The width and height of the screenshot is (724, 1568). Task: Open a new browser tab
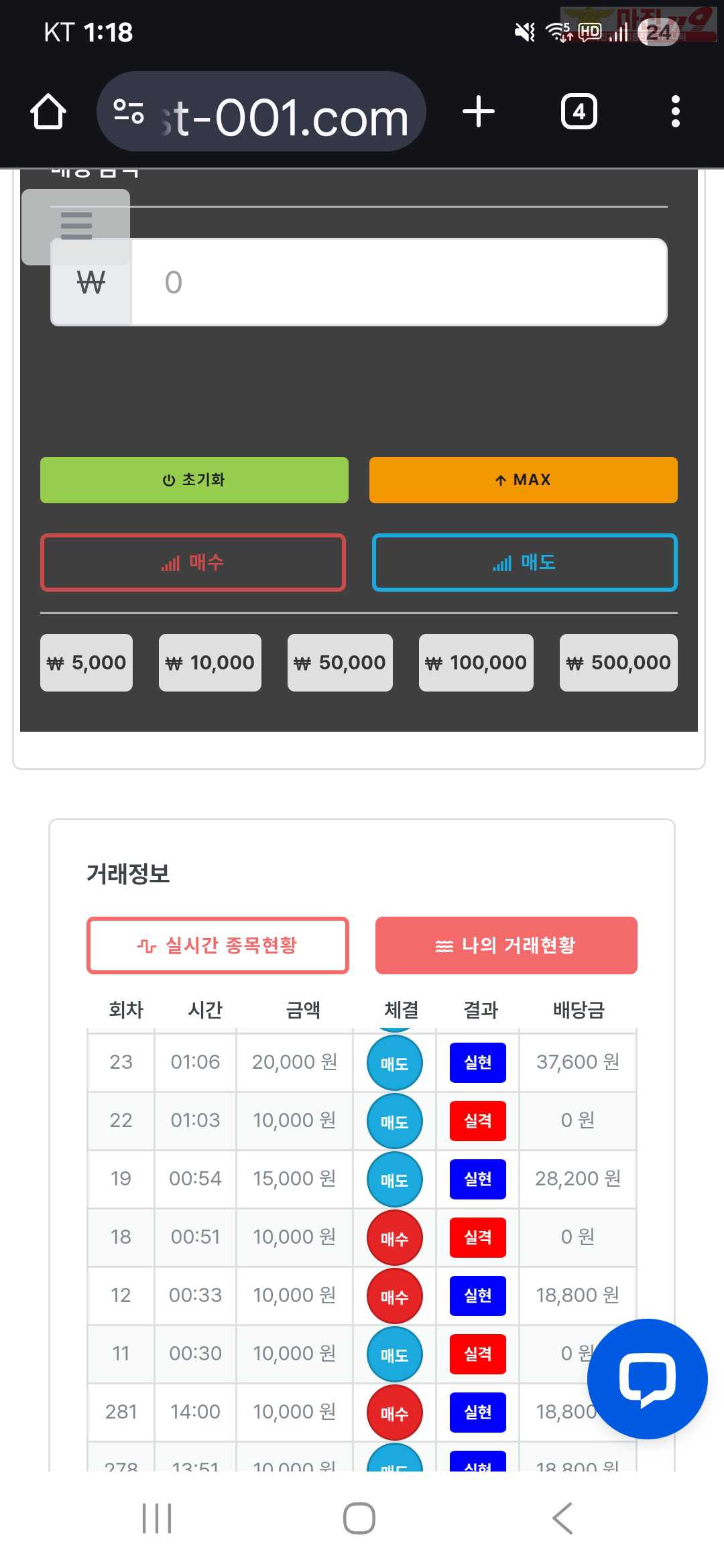479,111
